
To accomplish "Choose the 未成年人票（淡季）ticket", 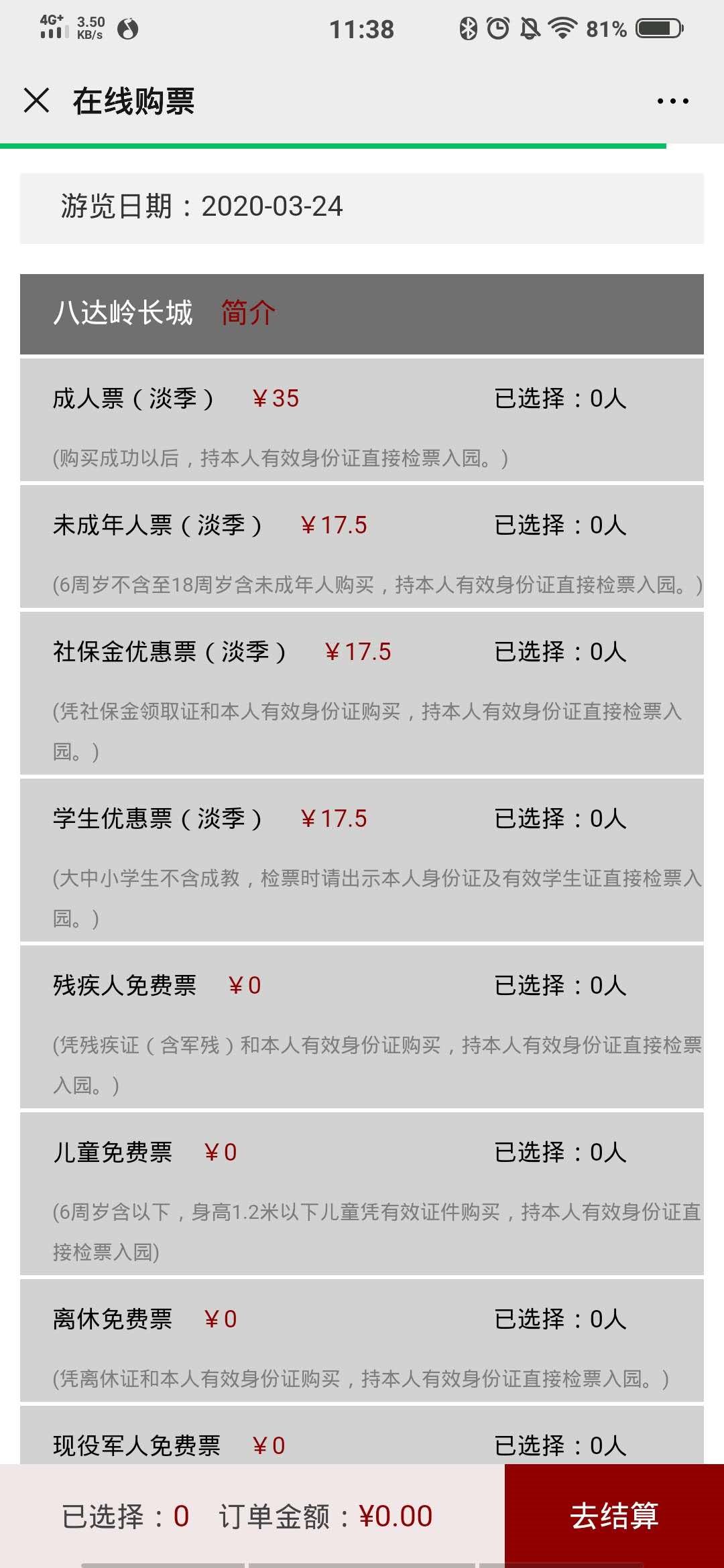I will (x=362, y=546).
